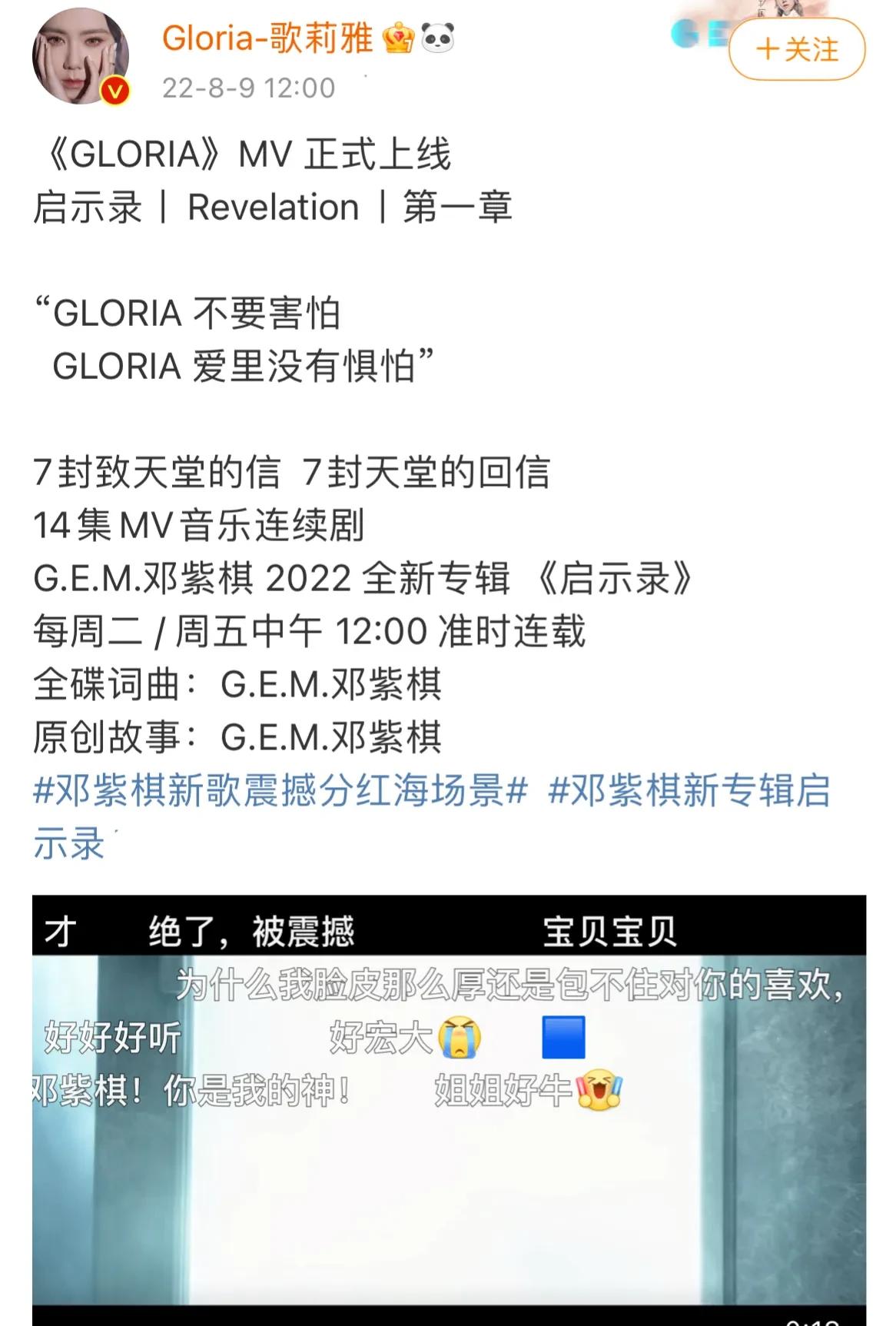Open hashtag #邓紫棋新歌震撼分红海场景#

click(280, 790)
